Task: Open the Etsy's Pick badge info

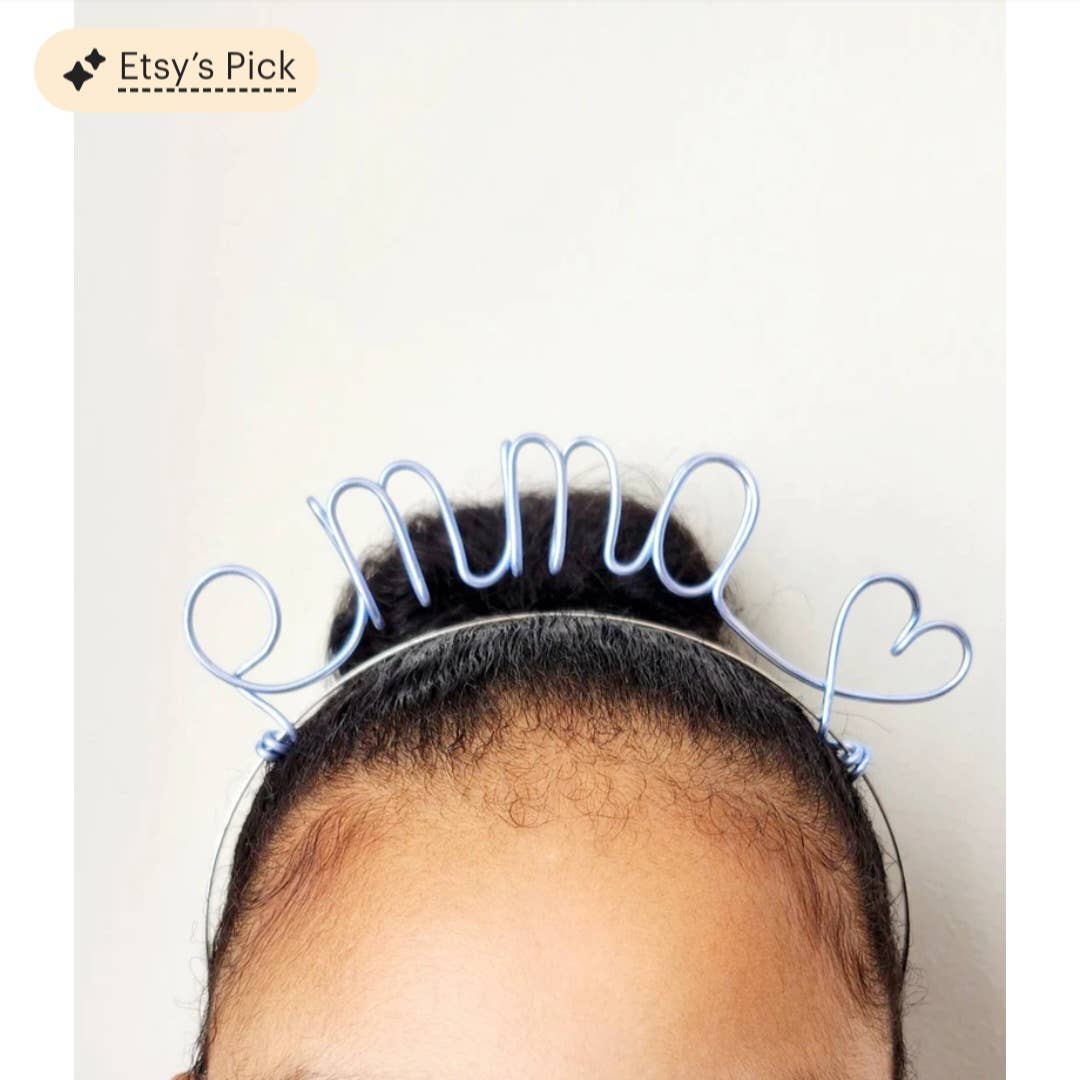Action: click(177, 69)
